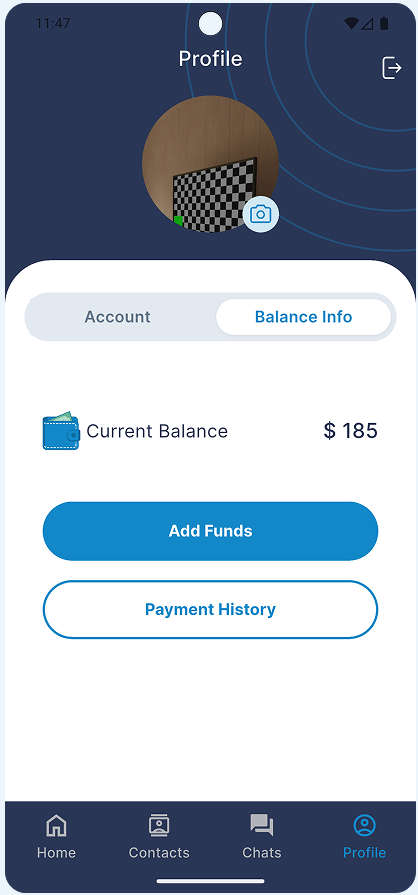
Task: Open the Contacts tab
Action: click(x=159, y=837)
